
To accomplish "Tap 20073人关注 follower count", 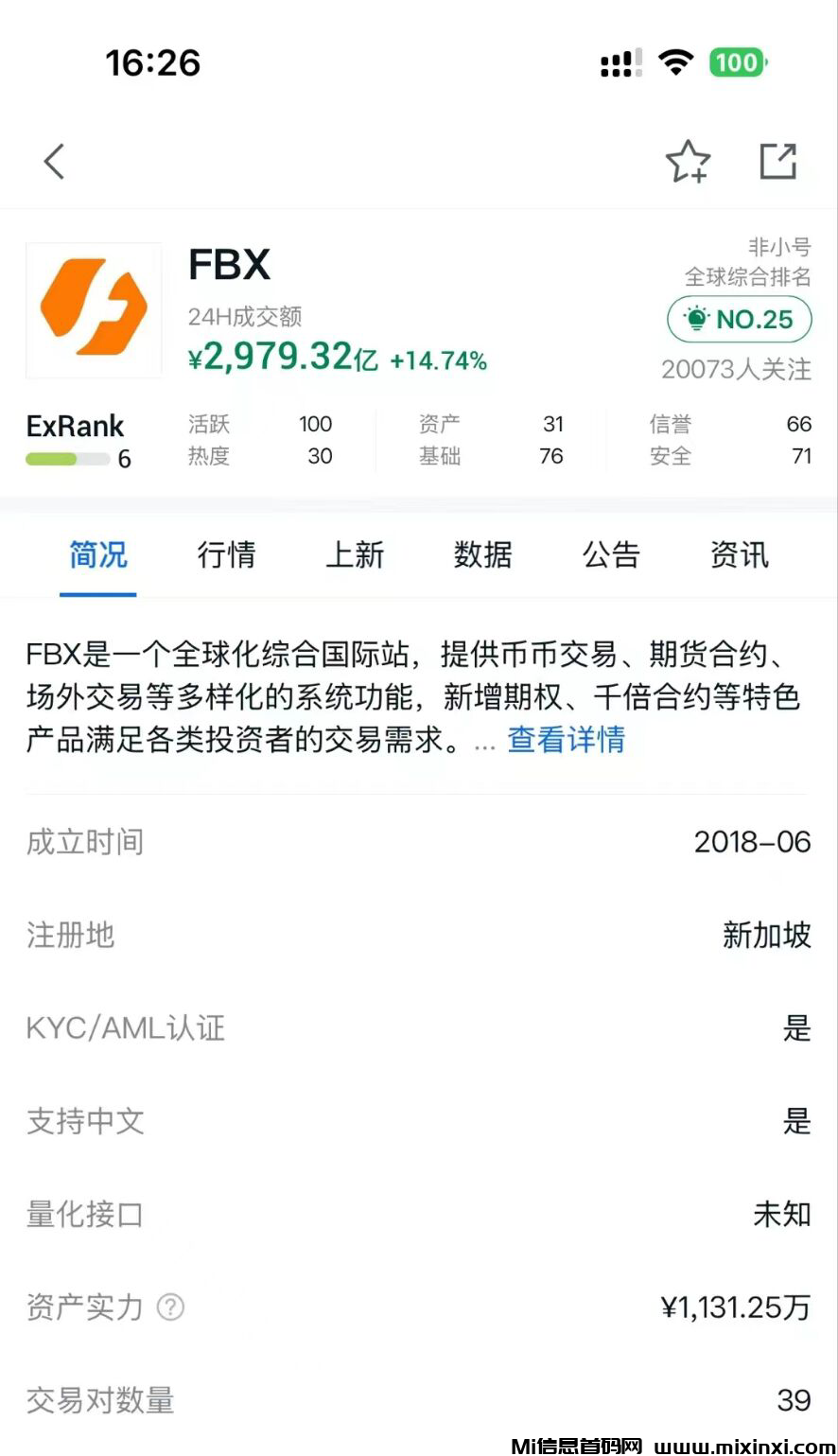I will 739,370.
